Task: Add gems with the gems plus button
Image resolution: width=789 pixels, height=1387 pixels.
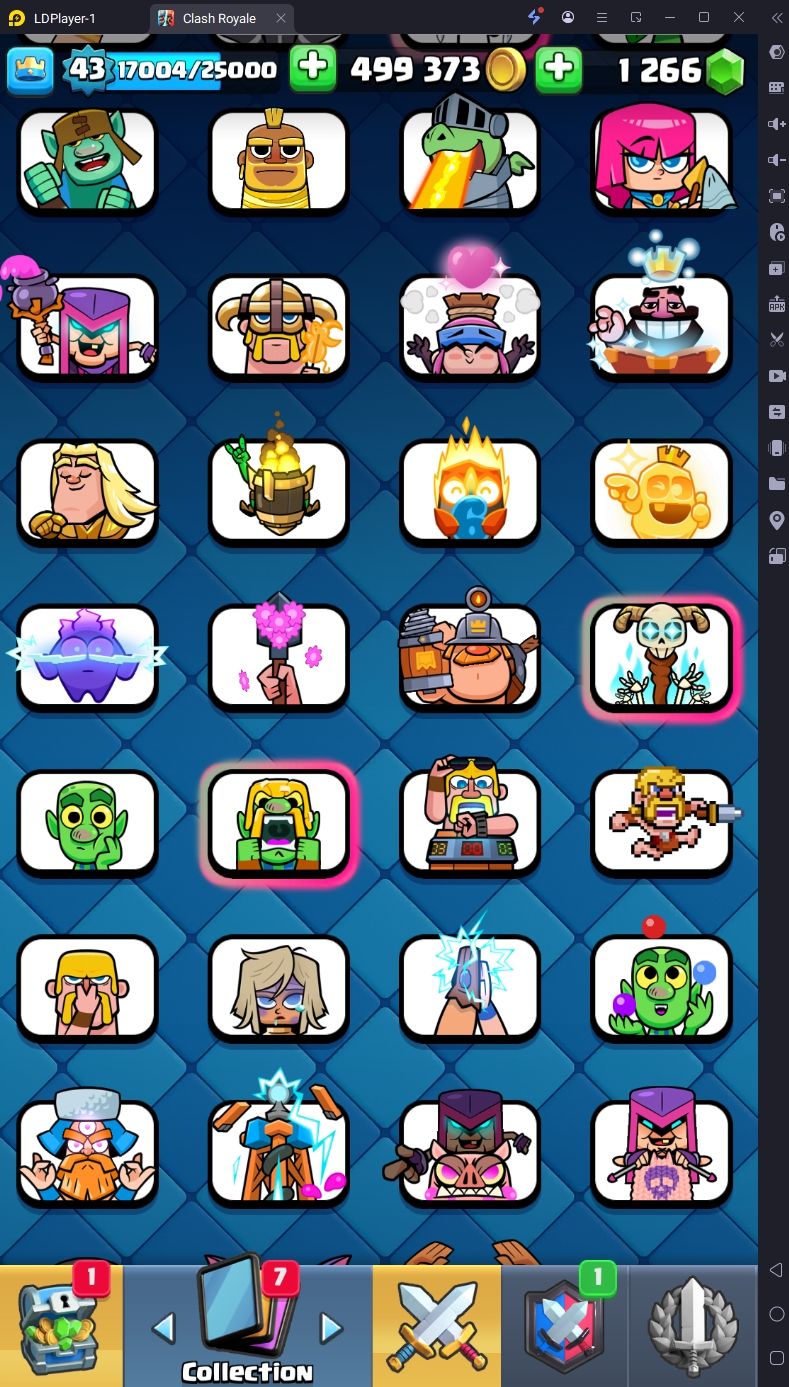Action: coord(559,68)
